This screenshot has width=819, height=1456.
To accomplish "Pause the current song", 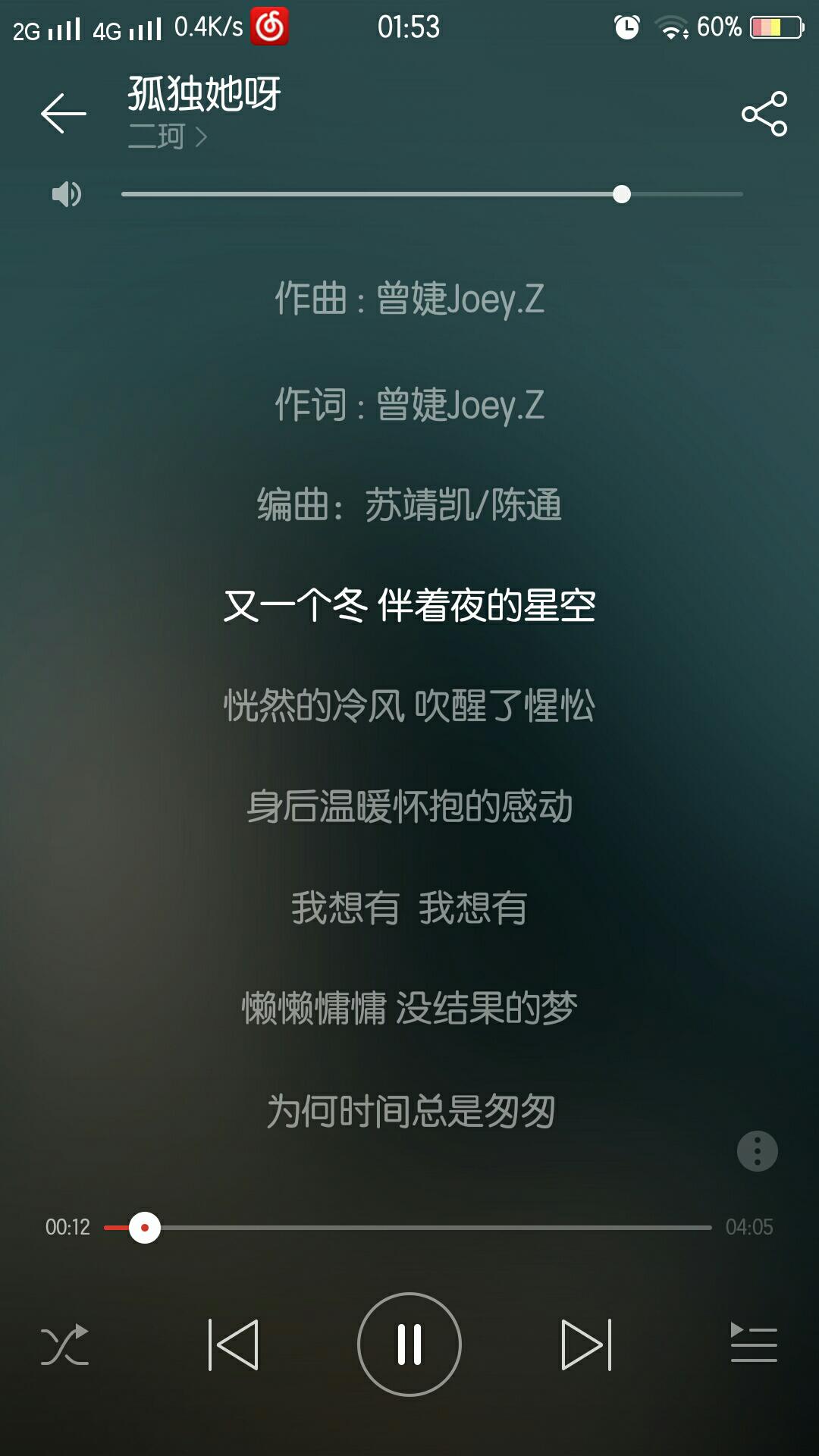I will [x=409, y=1345].
